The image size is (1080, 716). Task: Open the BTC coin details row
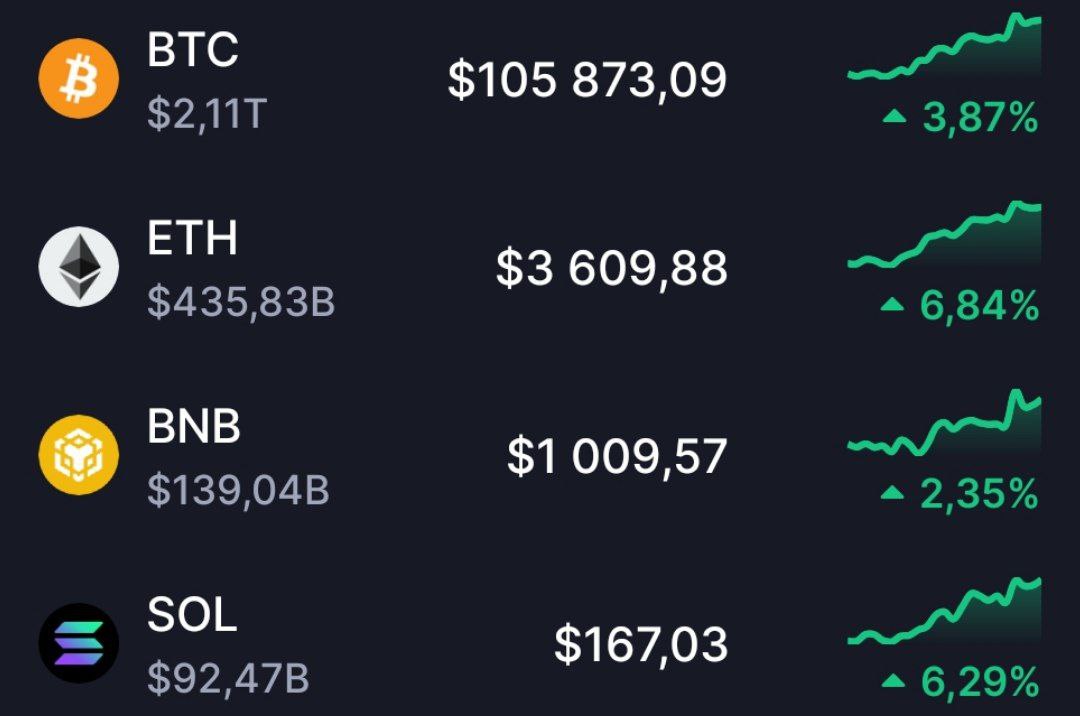point(540,80)
